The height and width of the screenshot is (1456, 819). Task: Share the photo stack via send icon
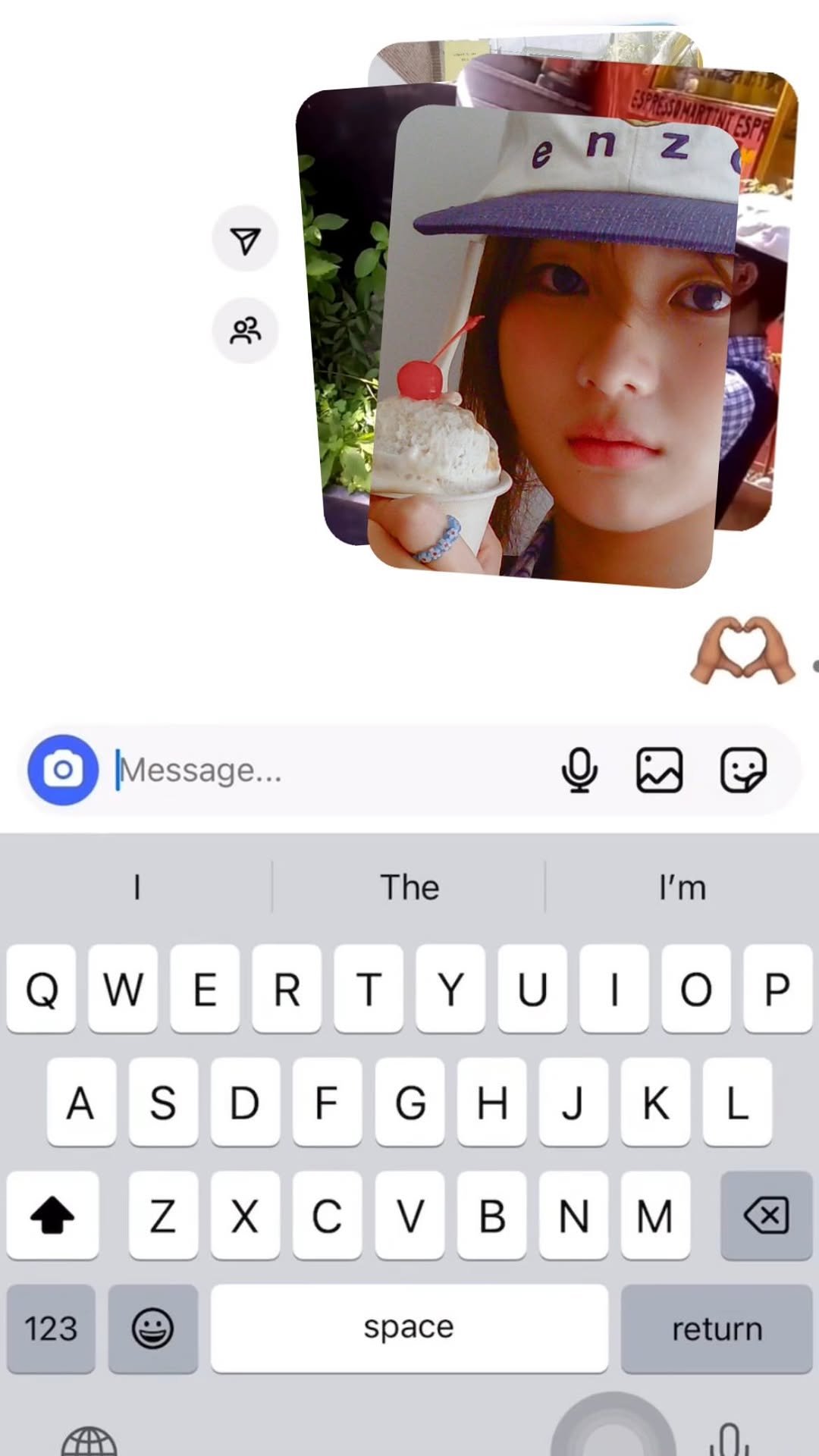click(245, 240)
